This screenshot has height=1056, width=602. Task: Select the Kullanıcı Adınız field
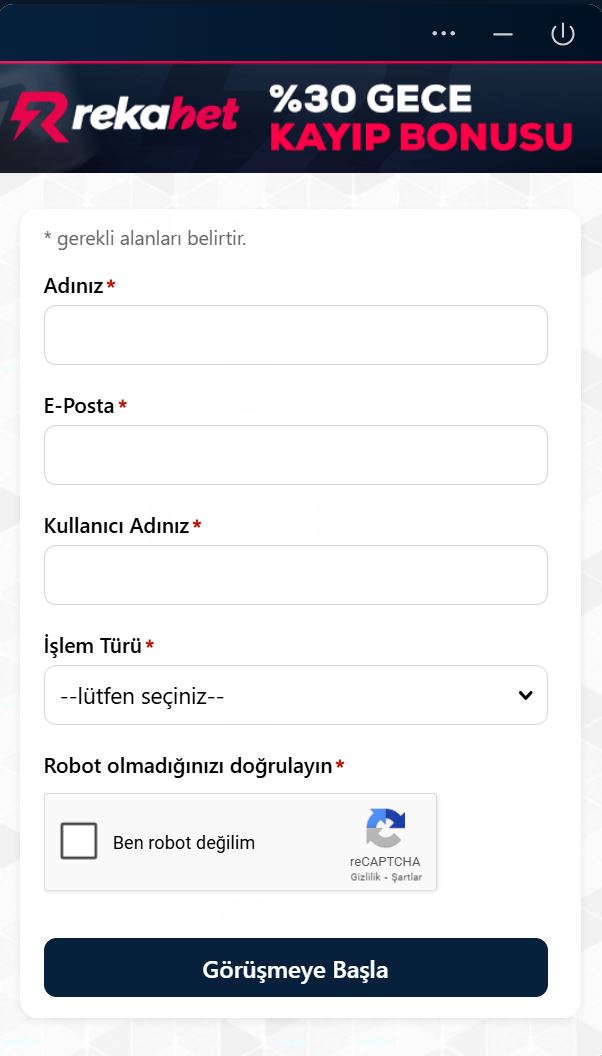point(296,574)
